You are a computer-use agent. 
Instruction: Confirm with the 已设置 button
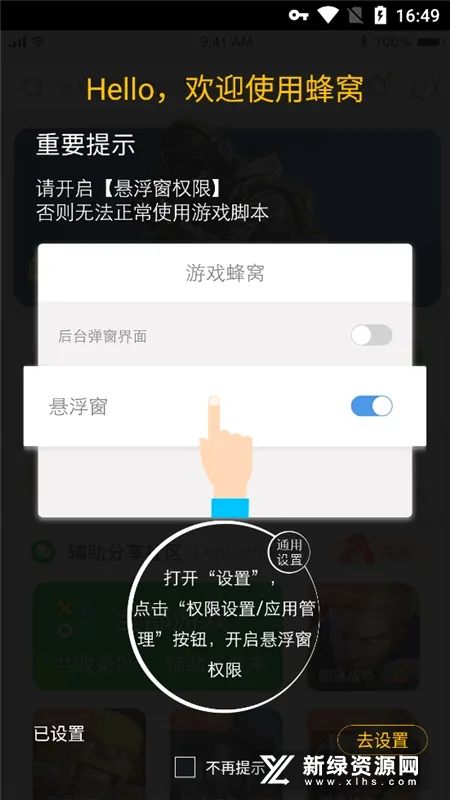point(59,734)
